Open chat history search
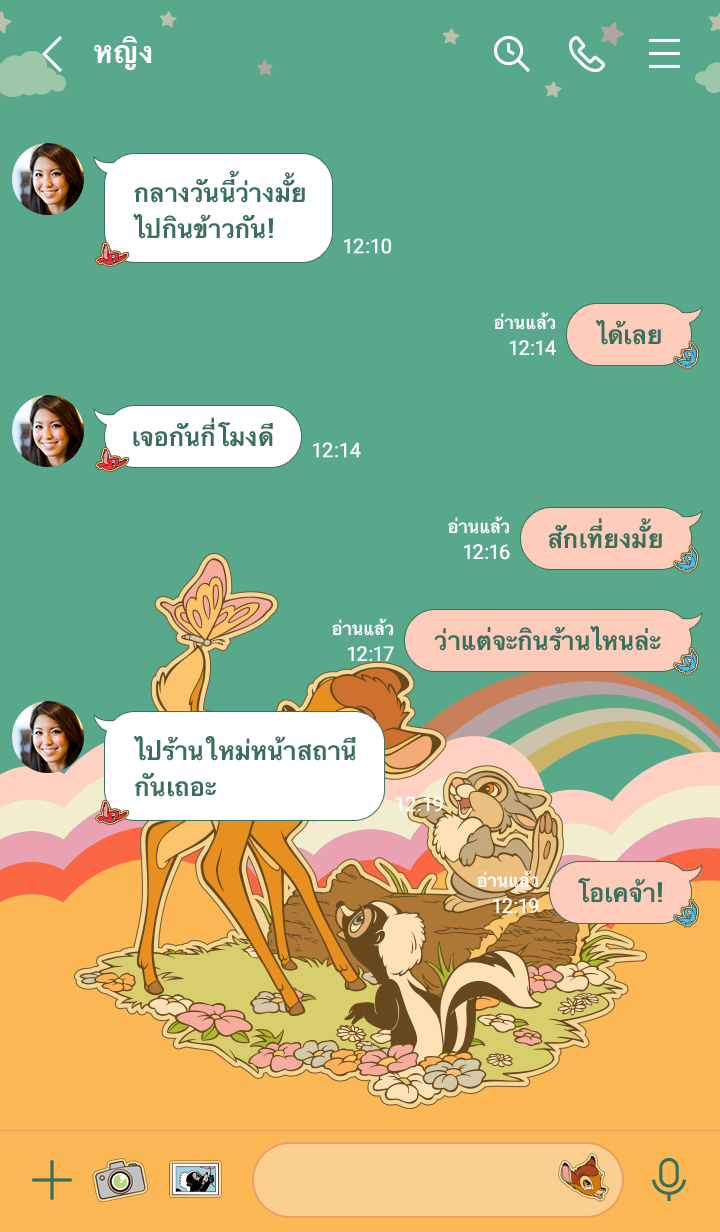Image resolution: width=720 pixels, height=1232 pixels. [x=511, y=54]
